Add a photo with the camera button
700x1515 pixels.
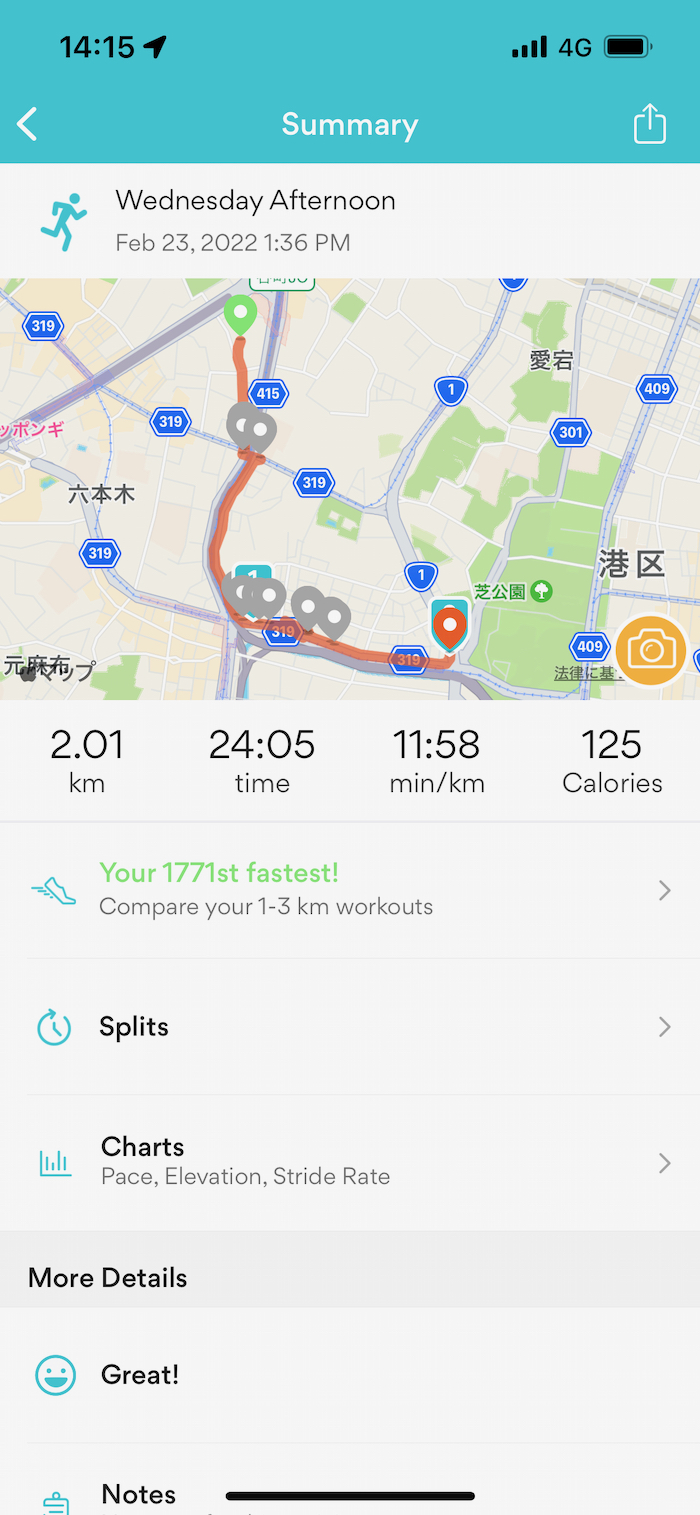[x=651, y=651]
